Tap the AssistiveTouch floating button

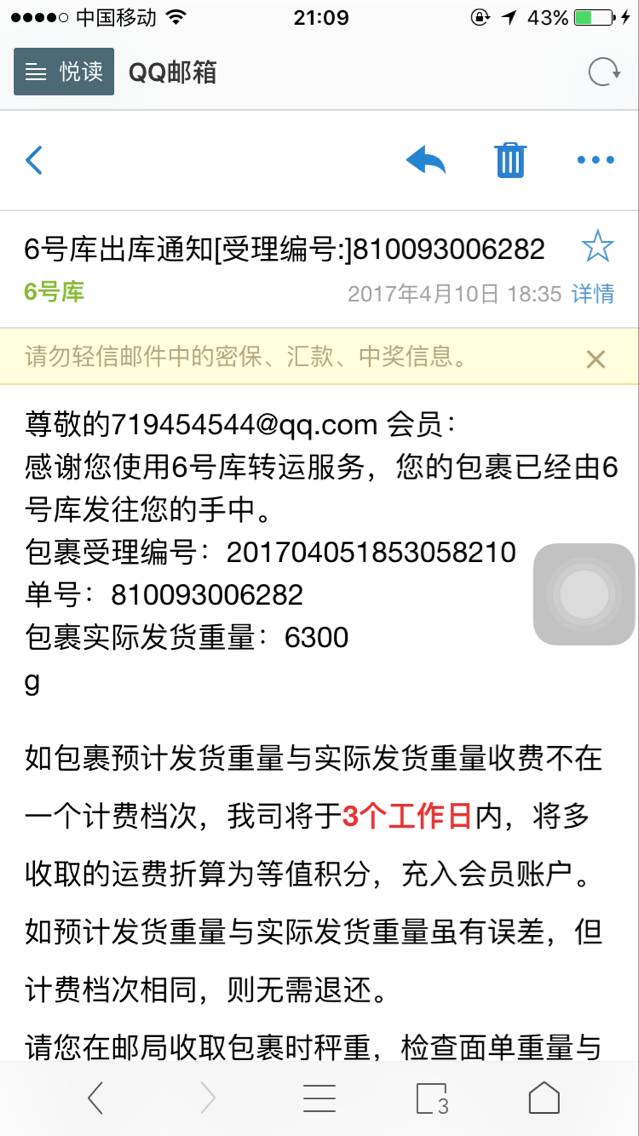pos(584,594)
